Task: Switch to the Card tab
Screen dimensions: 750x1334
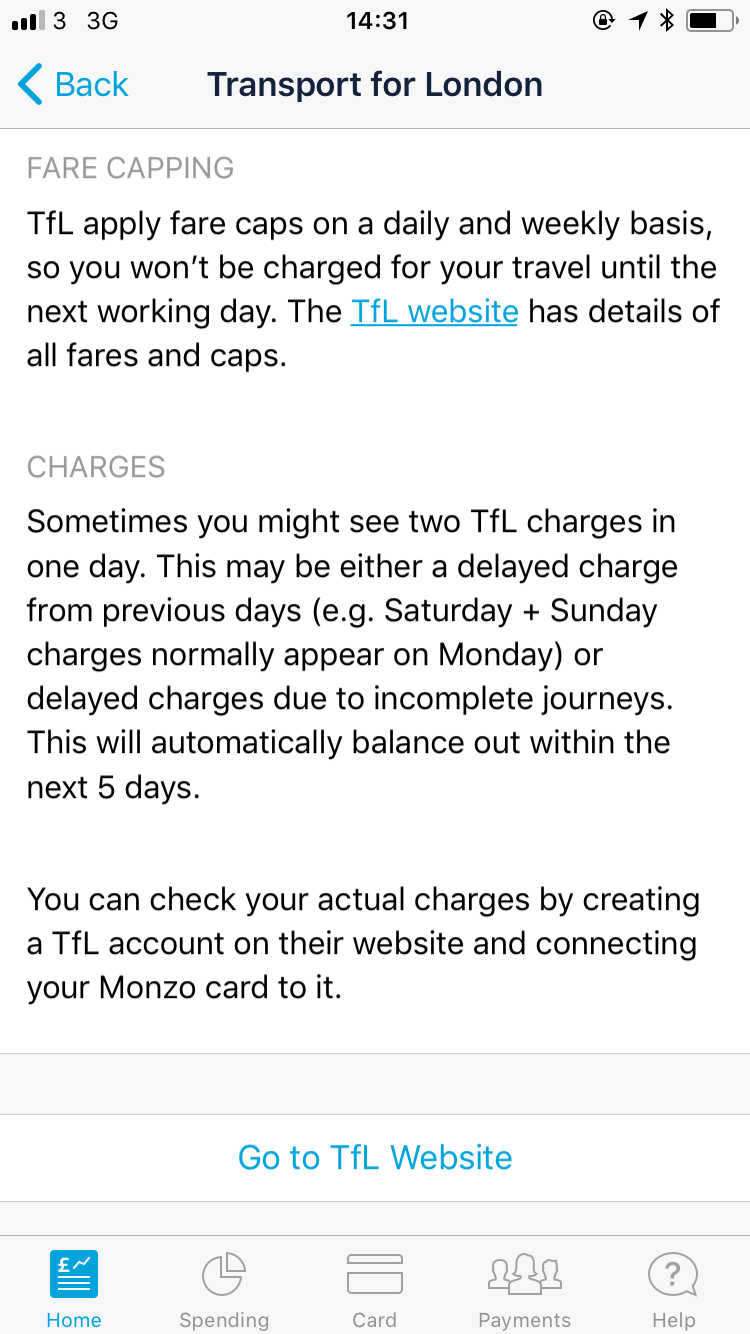Action: [375, 1289]
